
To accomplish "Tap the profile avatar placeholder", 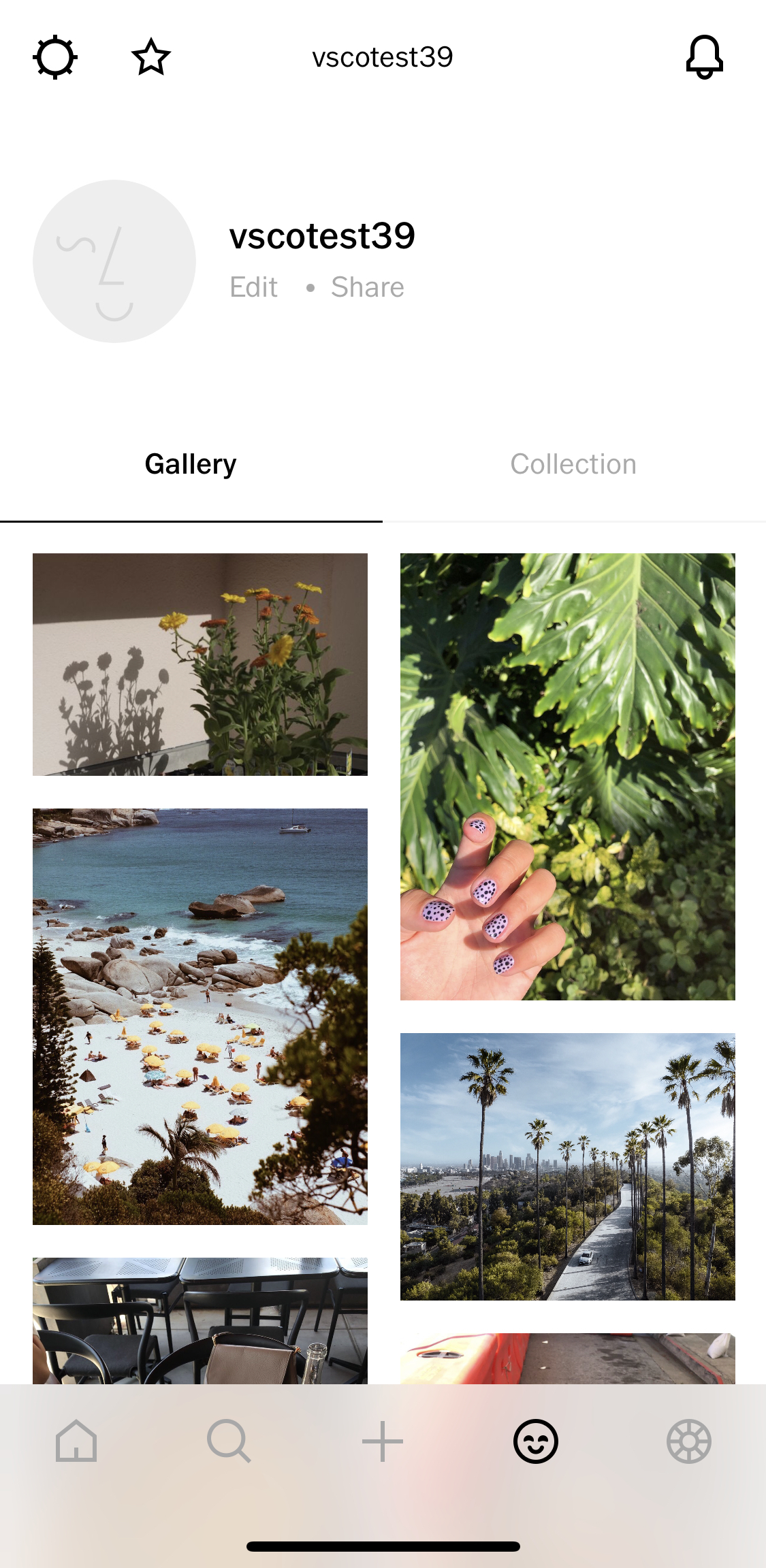I will click(114, 261).
